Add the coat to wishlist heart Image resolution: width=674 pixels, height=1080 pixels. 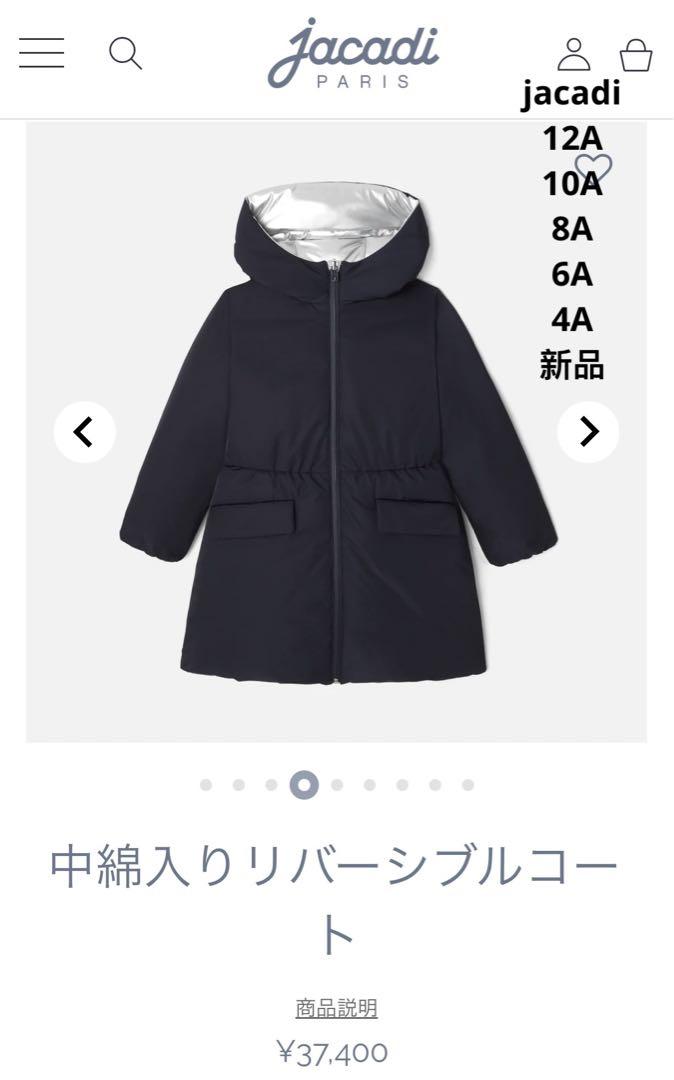click(x=593, y=169)
